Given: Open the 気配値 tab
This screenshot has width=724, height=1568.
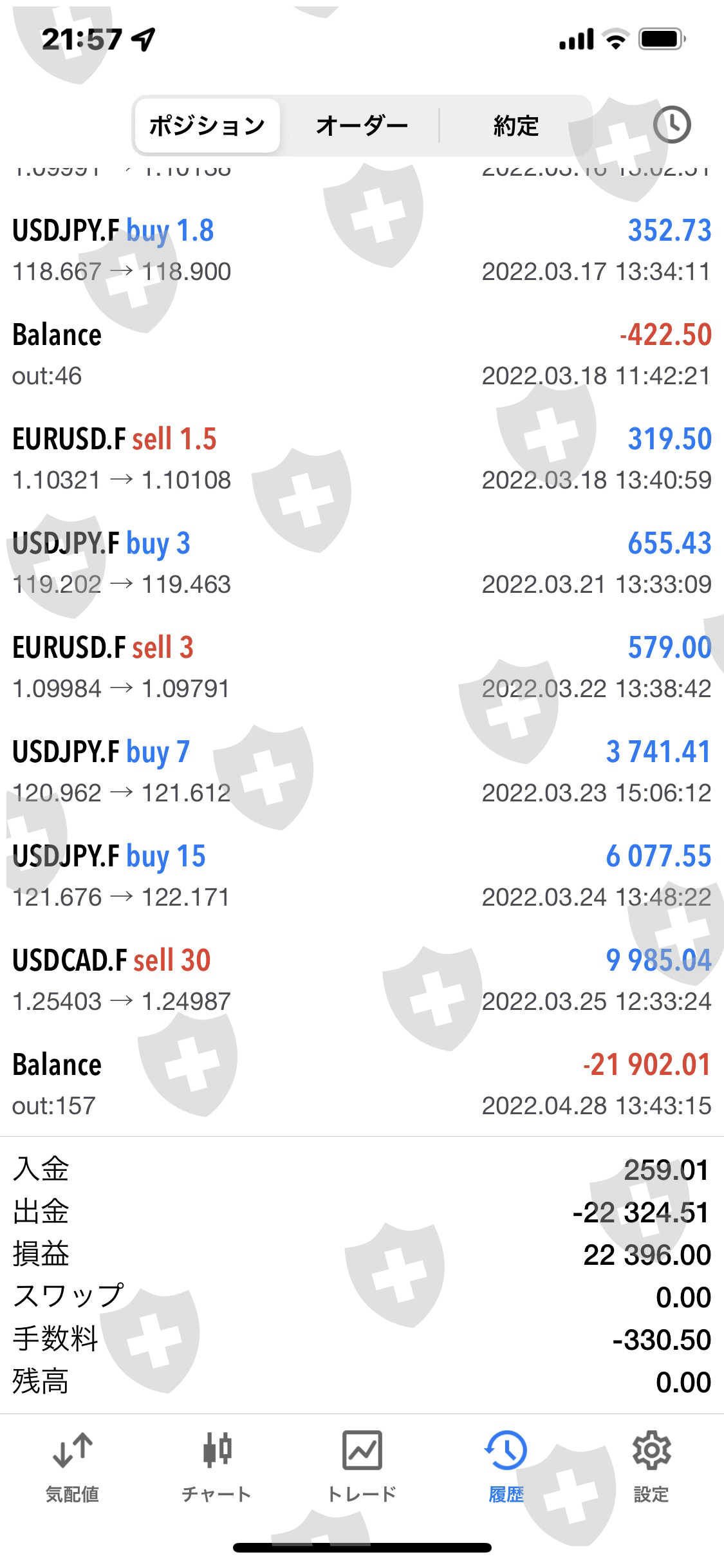Looking at the screenshot, I should (x=72, y=1469).
